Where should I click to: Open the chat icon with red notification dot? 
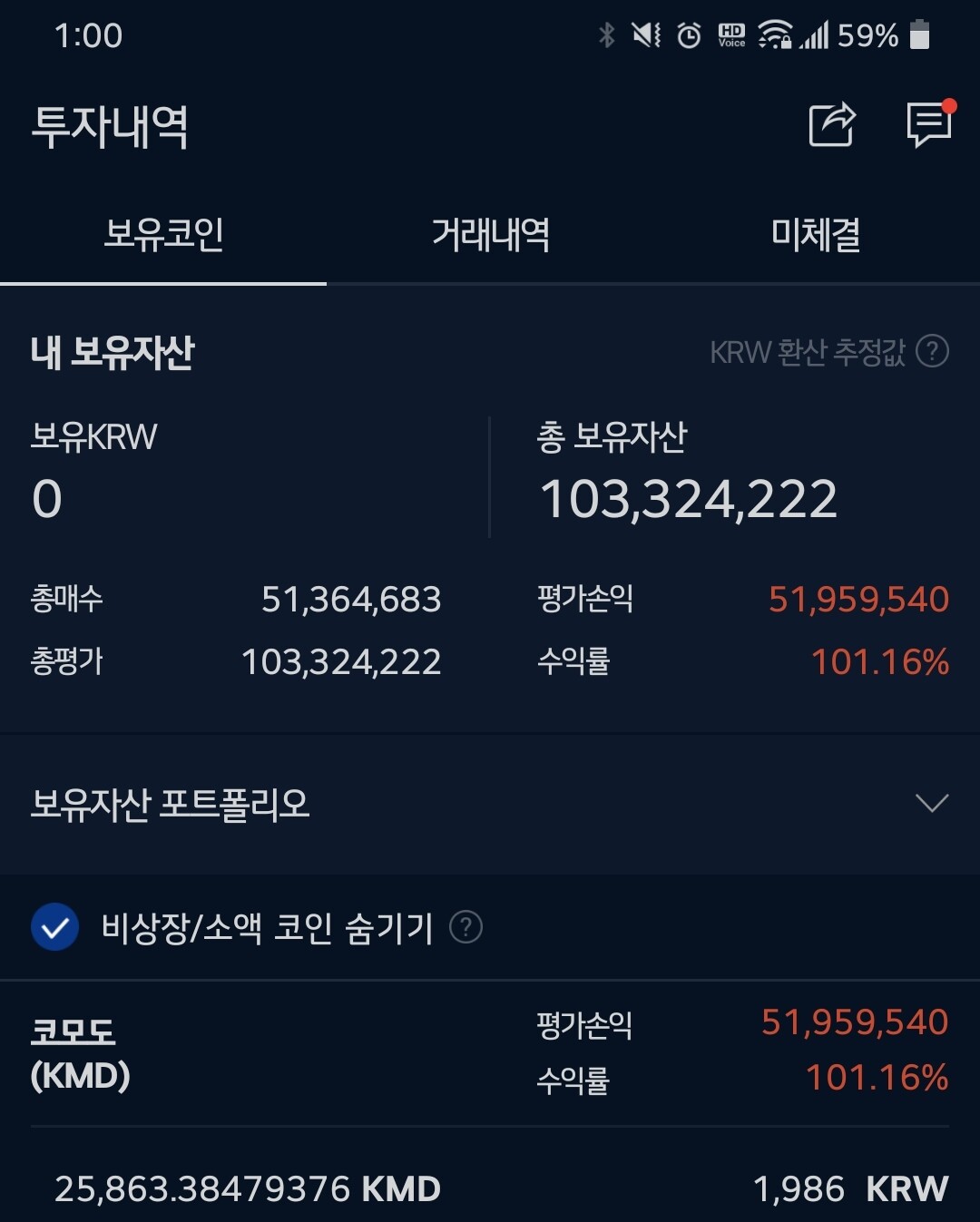[x=927, y=126]
